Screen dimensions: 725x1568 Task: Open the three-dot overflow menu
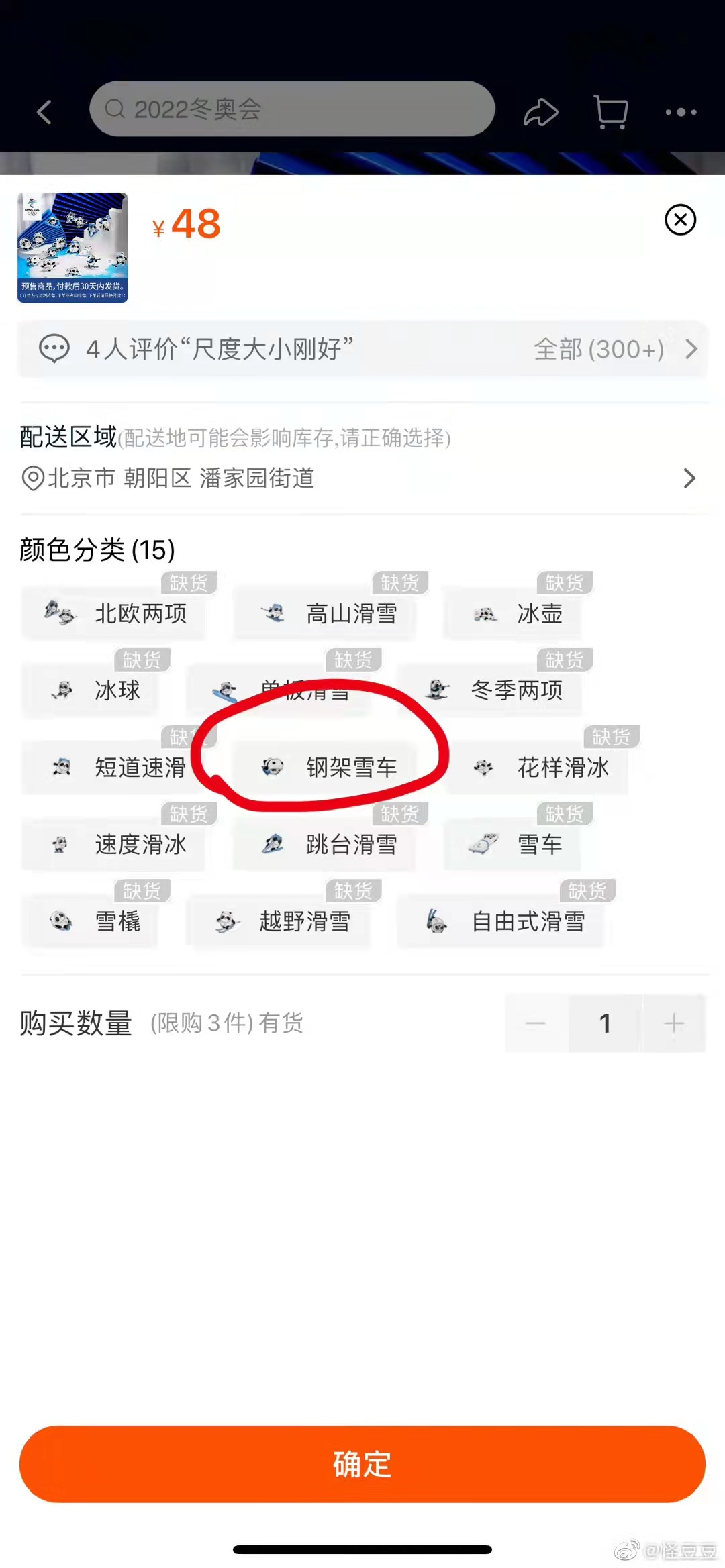[x=681, y=112]
